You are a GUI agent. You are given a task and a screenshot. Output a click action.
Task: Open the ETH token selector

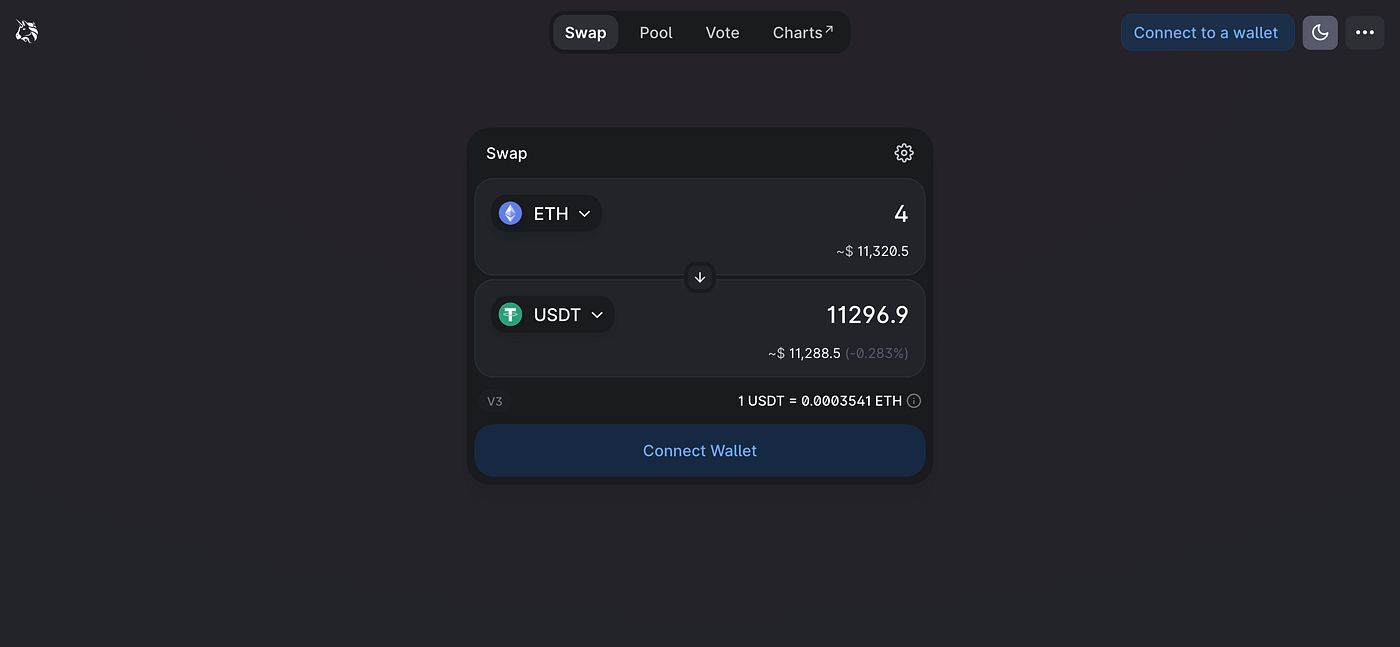pos(547,214)
